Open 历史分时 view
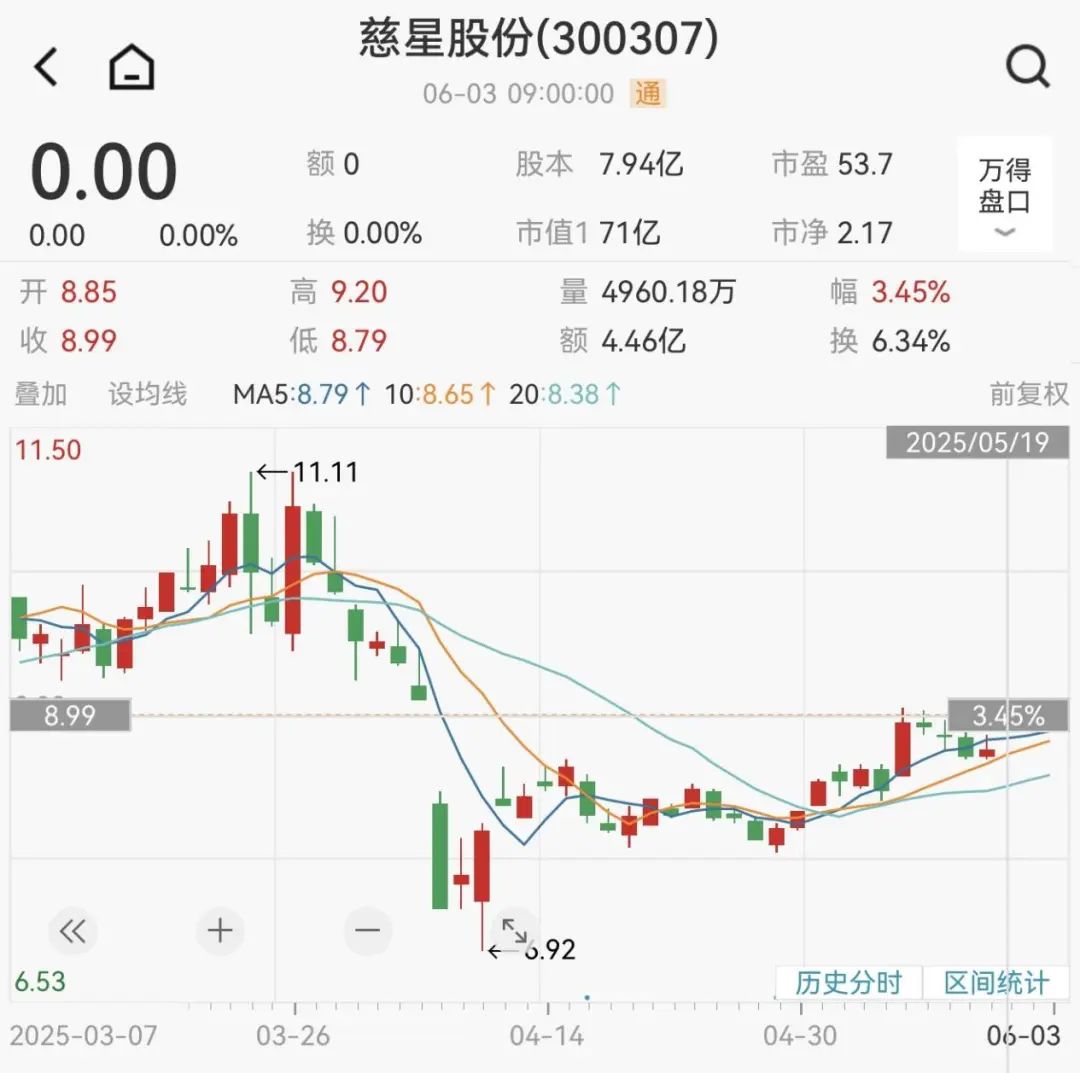This screenshot has height=1073, width=1080. [848, 983]
